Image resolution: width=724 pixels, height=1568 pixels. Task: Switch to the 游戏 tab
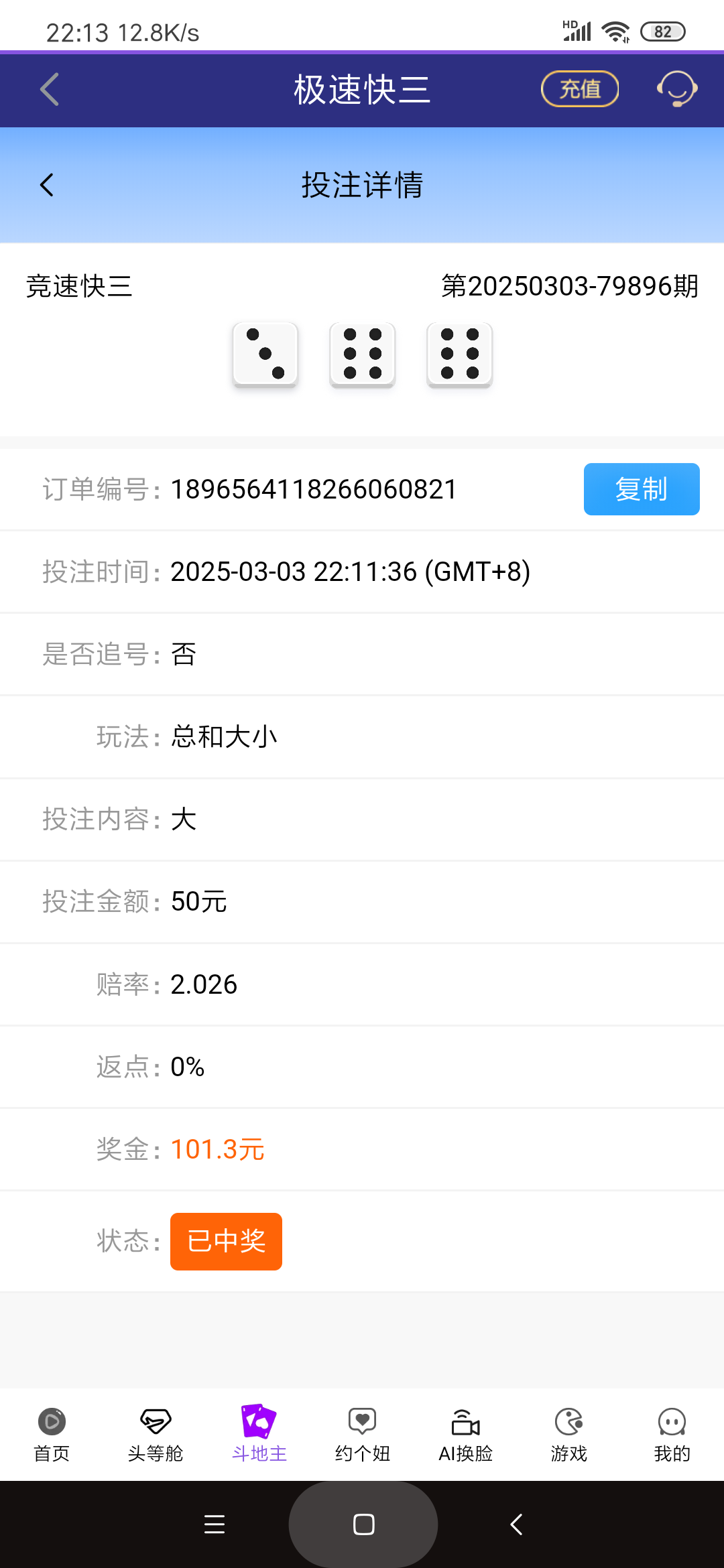[x=569, y=1433]
